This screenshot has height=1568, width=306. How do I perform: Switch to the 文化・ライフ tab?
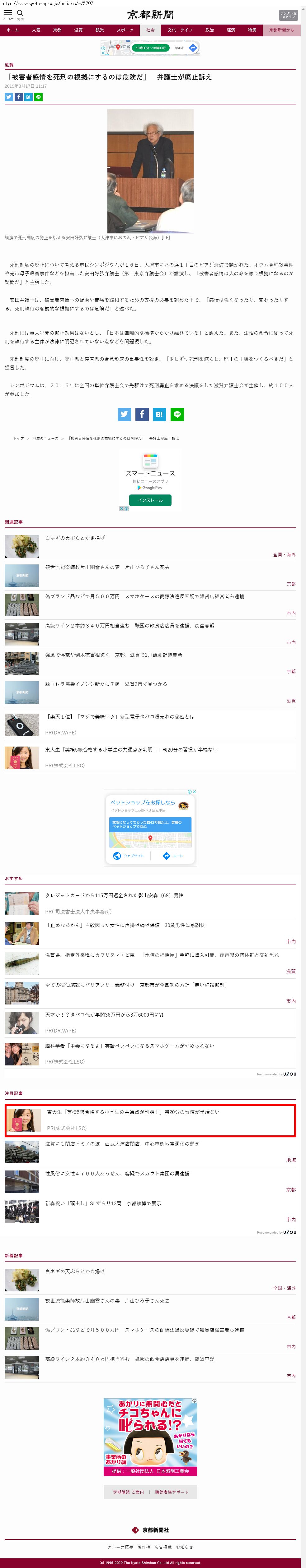[180, 30]
